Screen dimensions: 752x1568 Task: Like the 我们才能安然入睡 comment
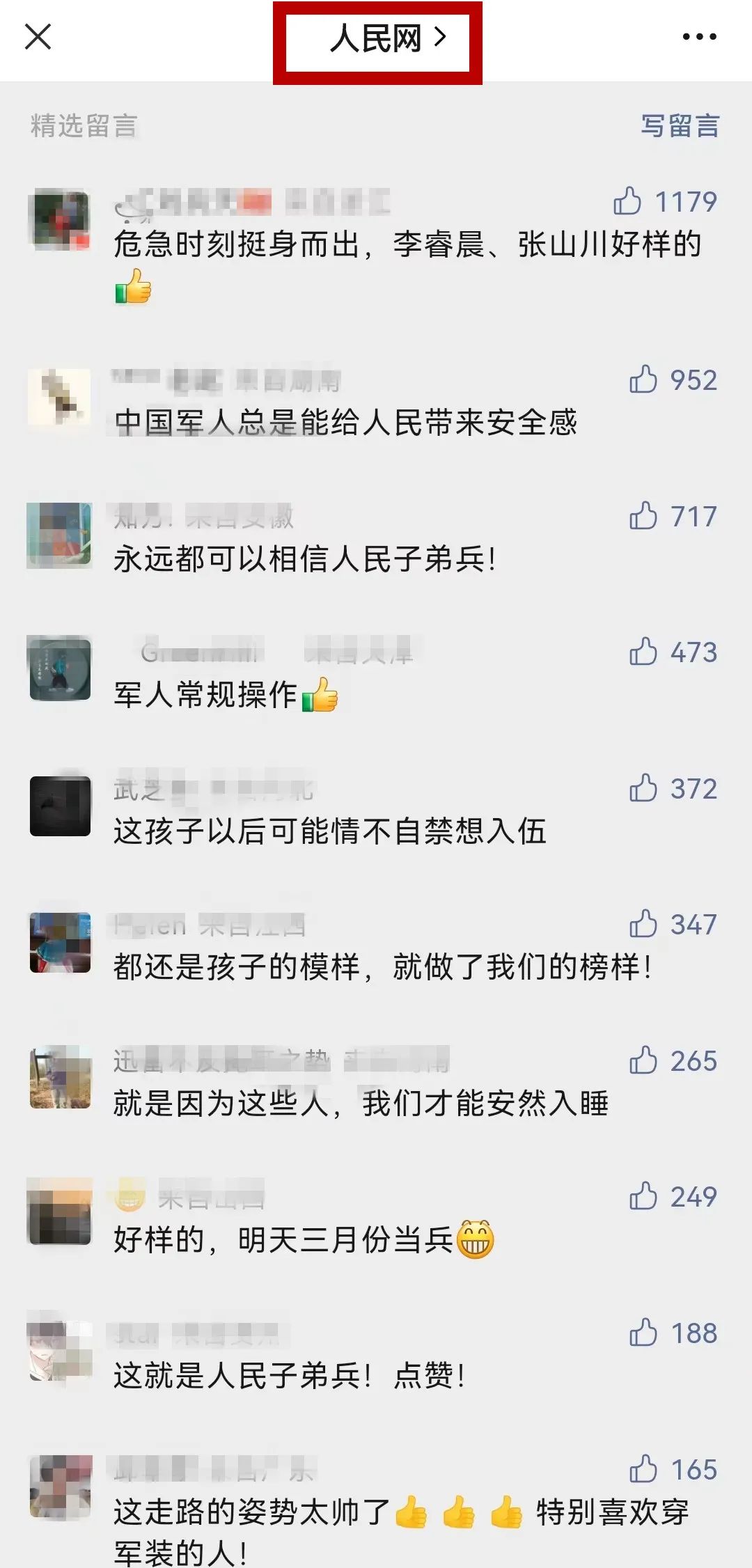643,1061
